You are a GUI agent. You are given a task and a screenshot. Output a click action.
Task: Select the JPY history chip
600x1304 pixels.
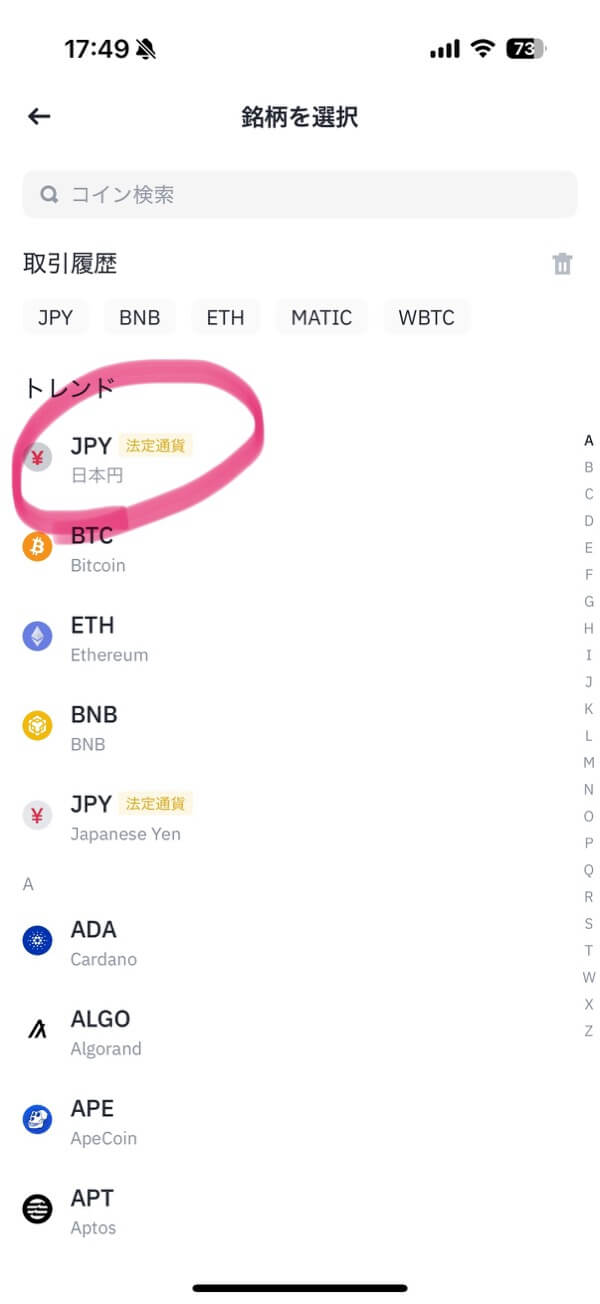click(x=55, y=318)
